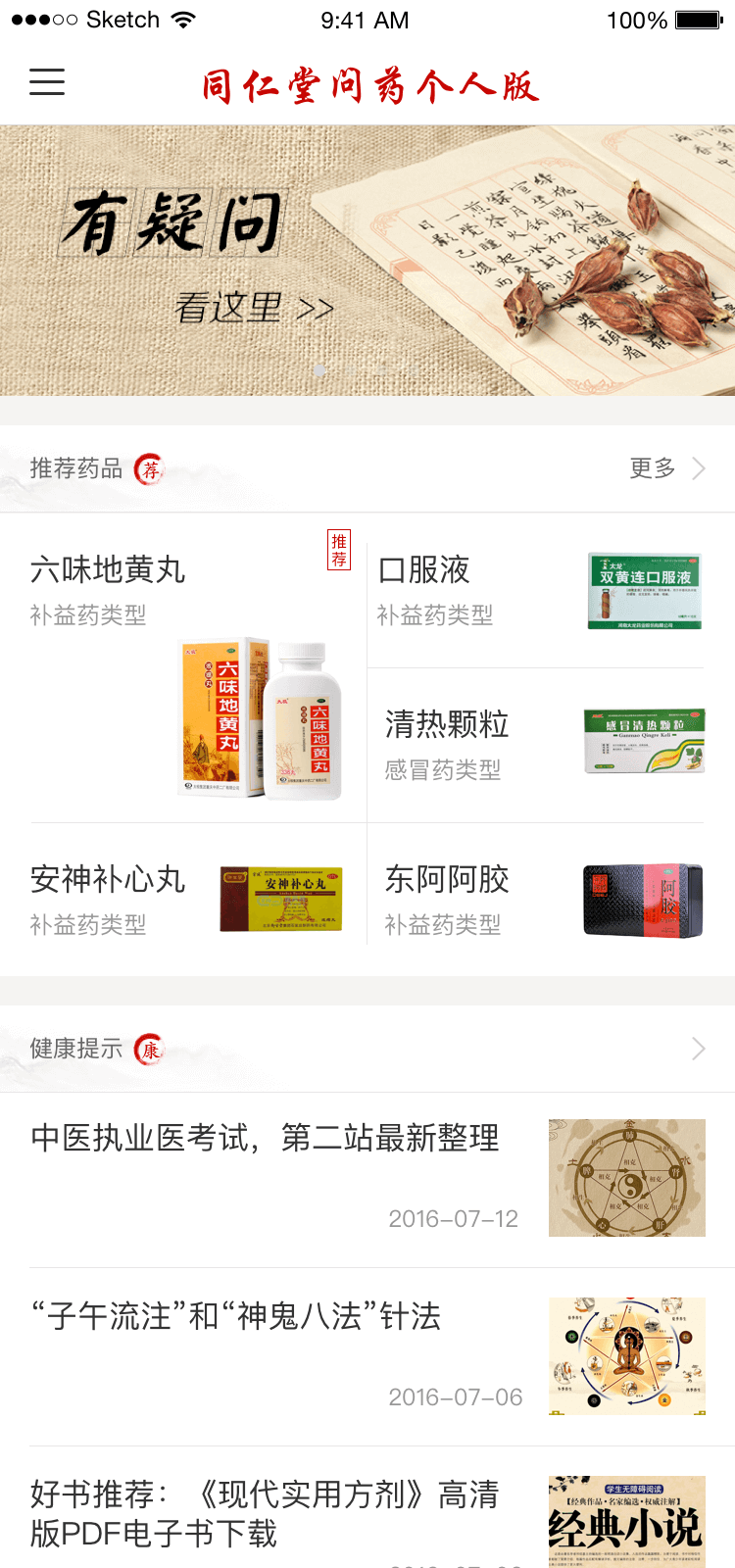The image size is (735, 1568).
Task: Expand the 健康提示 section chevron
Action: coord(698,1049)
